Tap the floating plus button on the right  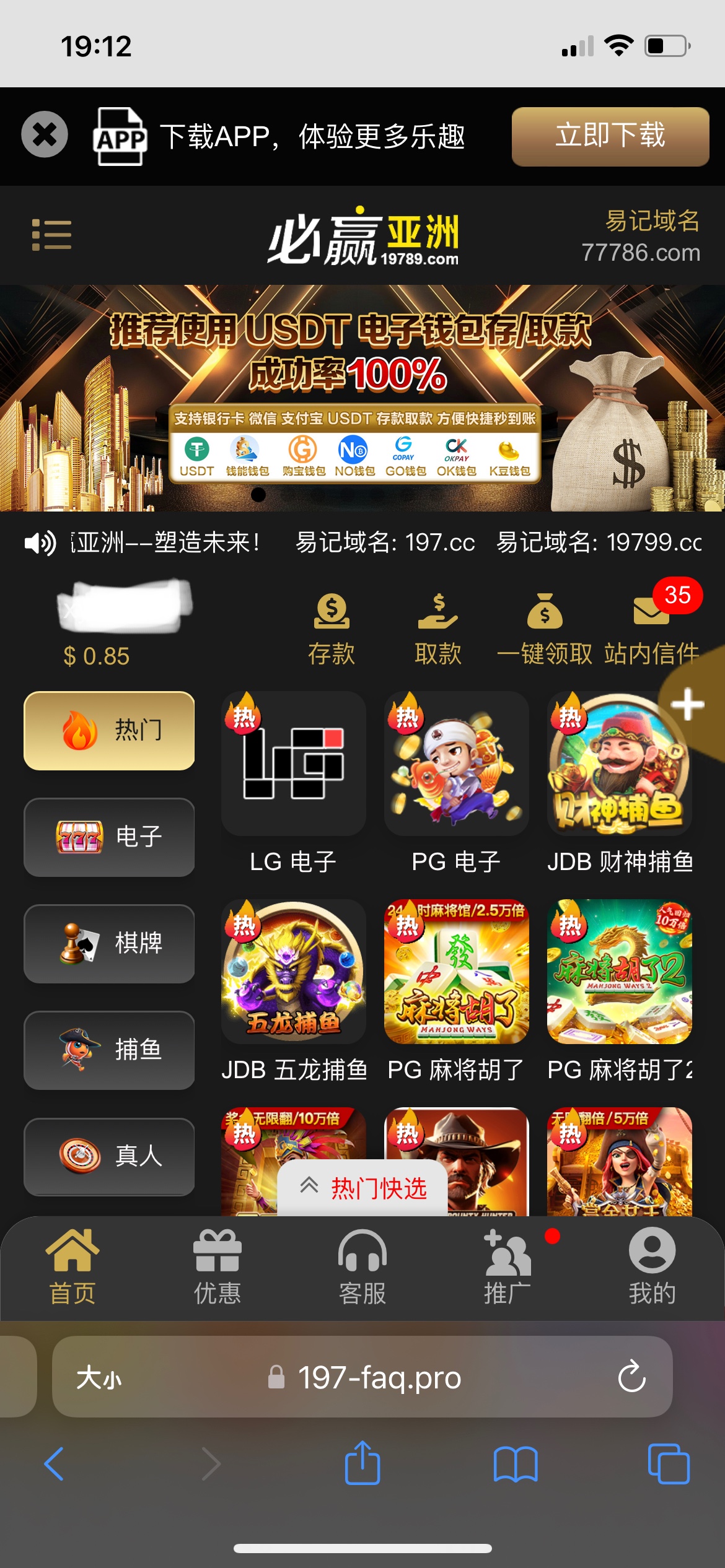point(687,703)
